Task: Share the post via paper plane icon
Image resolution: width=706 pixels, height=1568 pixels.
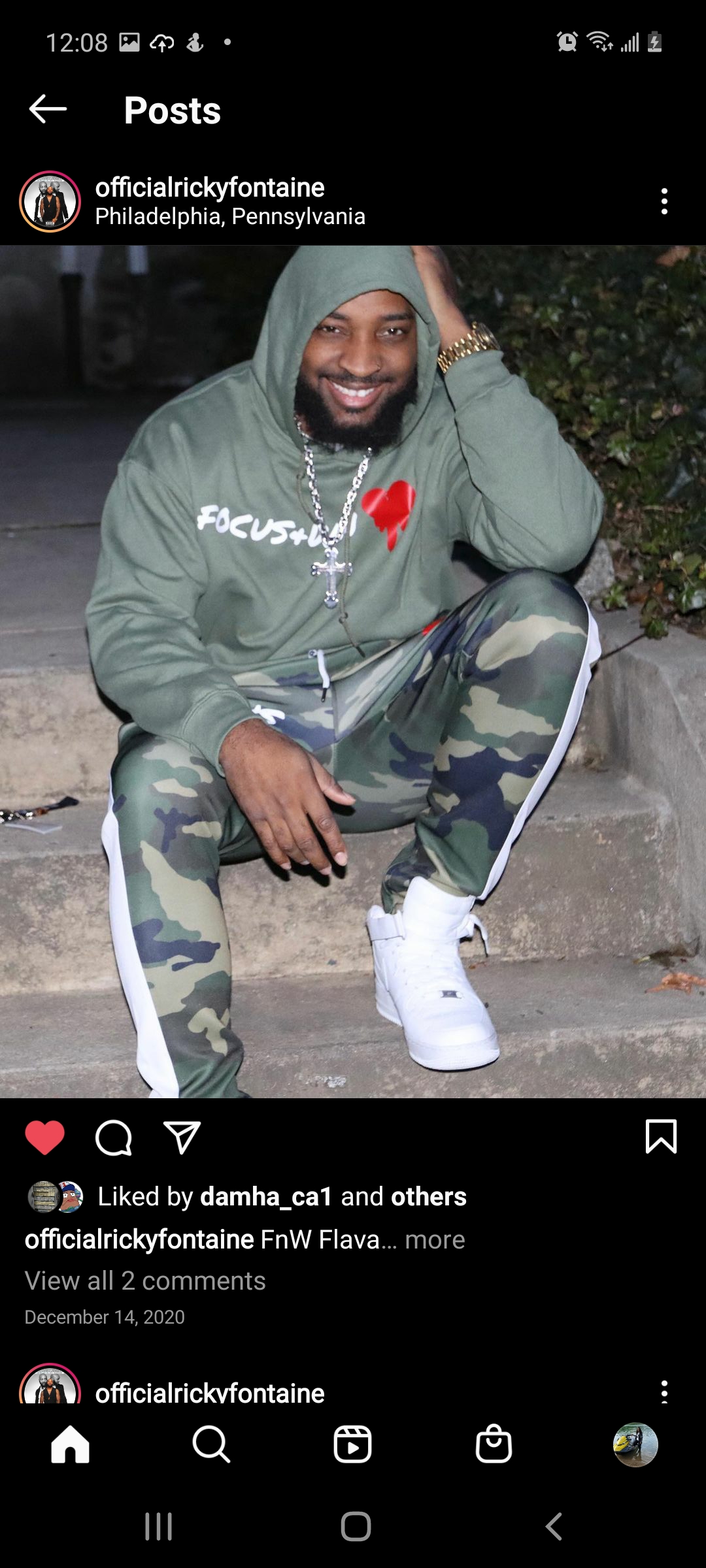Action: pyautogui.click(x=182, y=1137)
